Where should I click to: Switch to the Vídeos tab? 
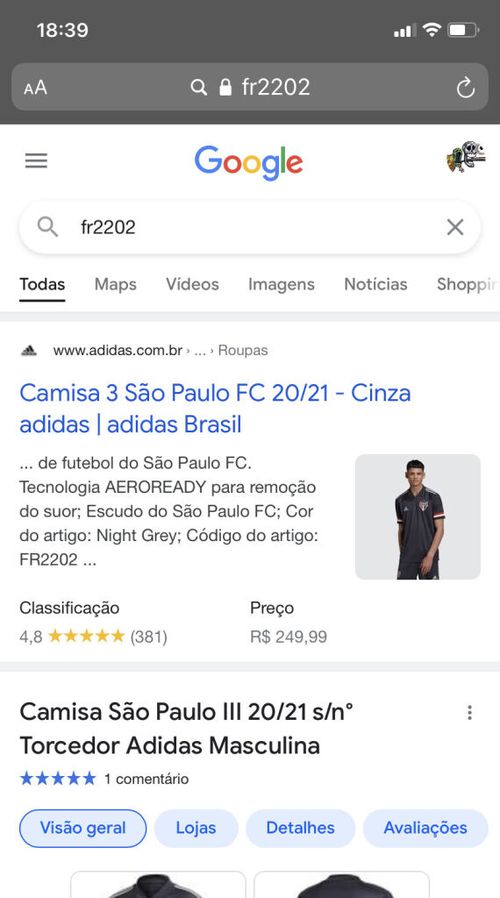pos(192,284)
